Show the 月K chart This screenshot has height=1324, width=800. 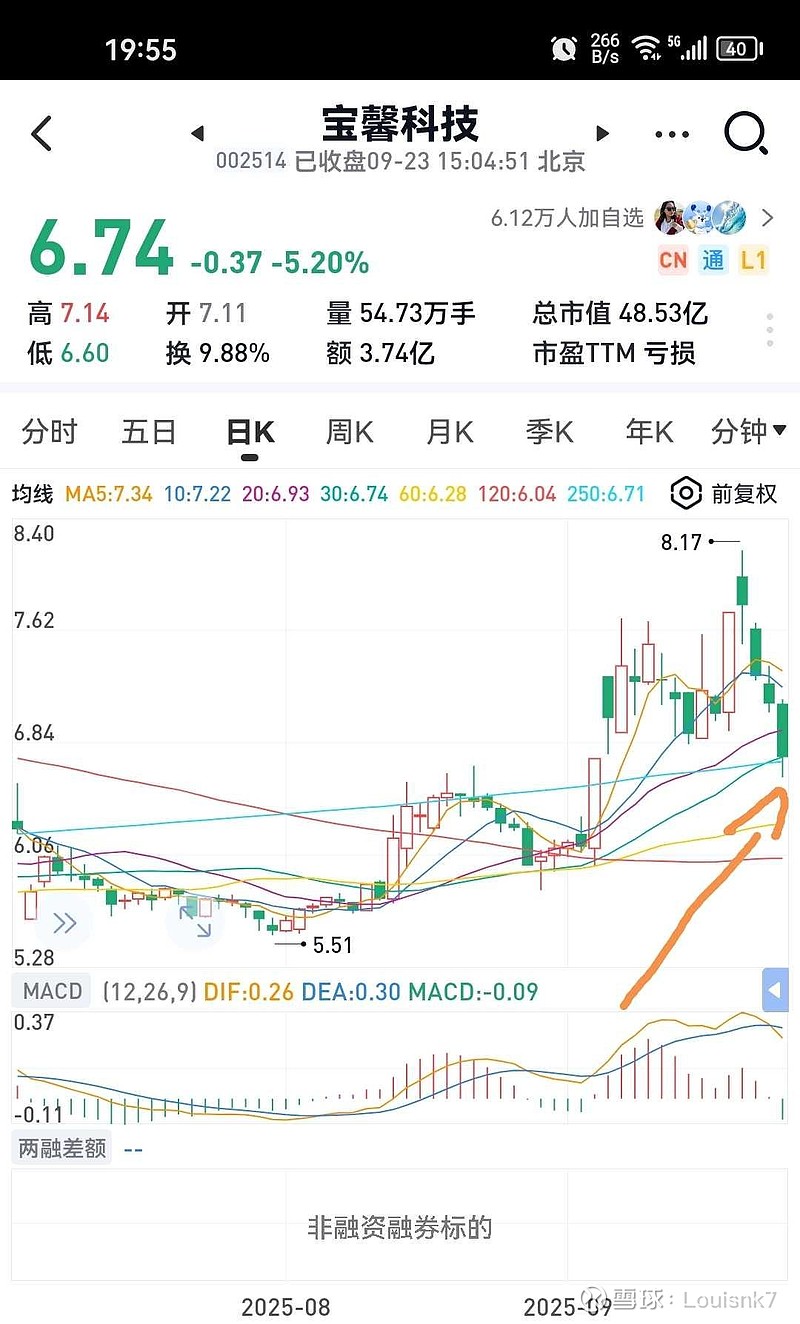[x=449, y=432]
